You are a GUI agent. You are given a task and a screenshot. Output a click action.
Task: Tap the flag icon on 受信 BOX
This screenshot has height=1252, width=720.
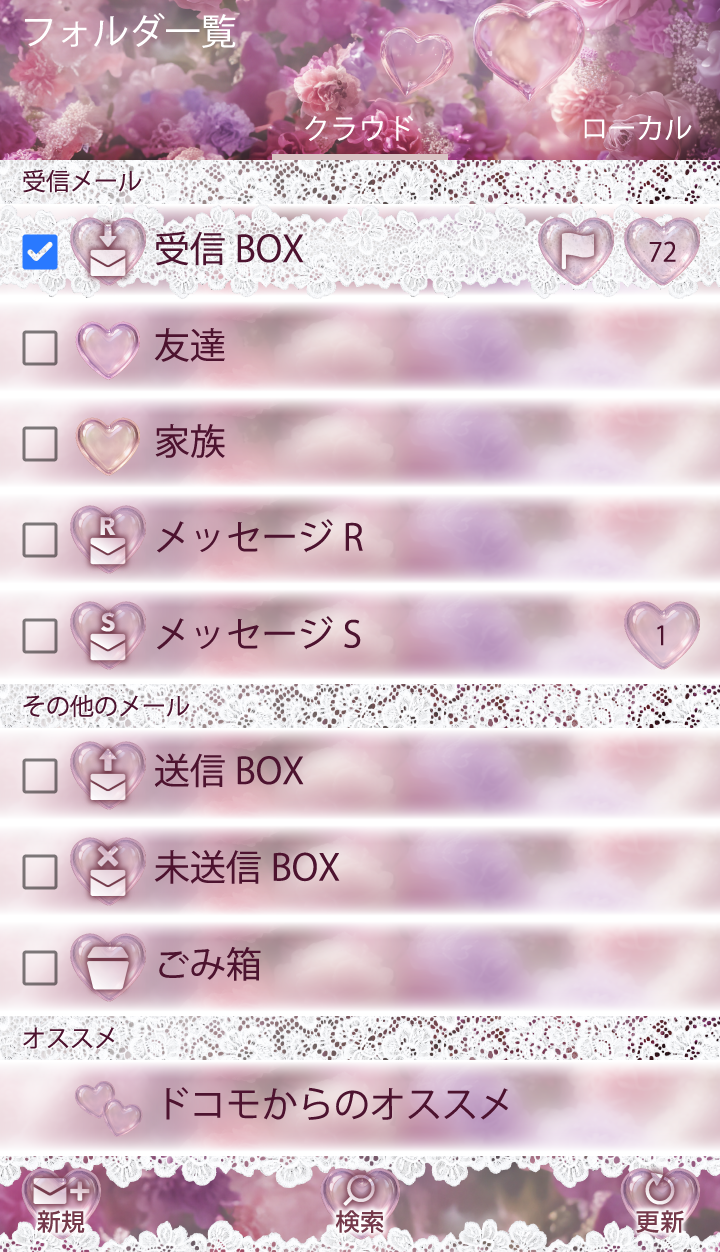575,251
